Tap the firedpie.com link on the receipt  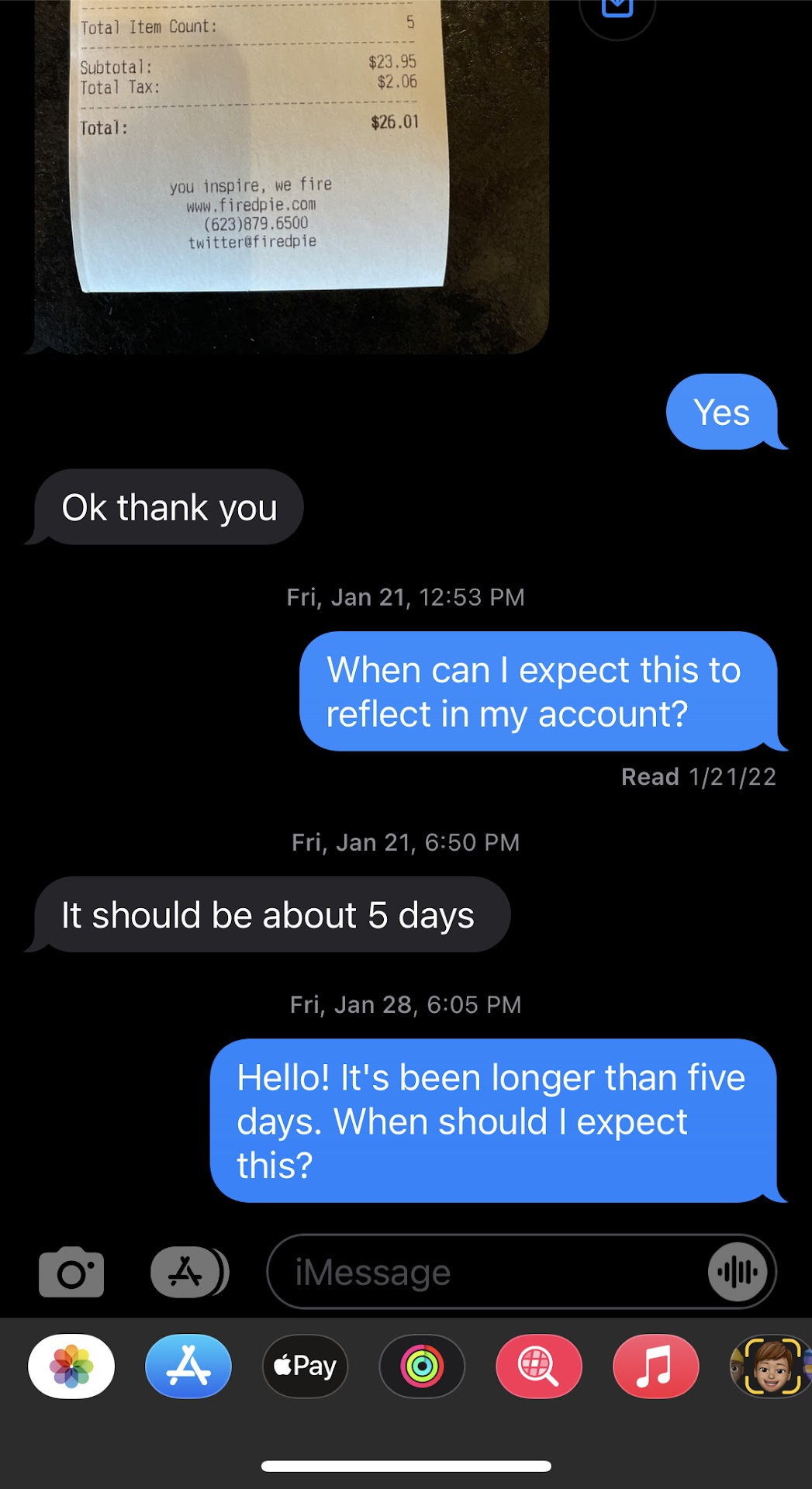point(252,206)
